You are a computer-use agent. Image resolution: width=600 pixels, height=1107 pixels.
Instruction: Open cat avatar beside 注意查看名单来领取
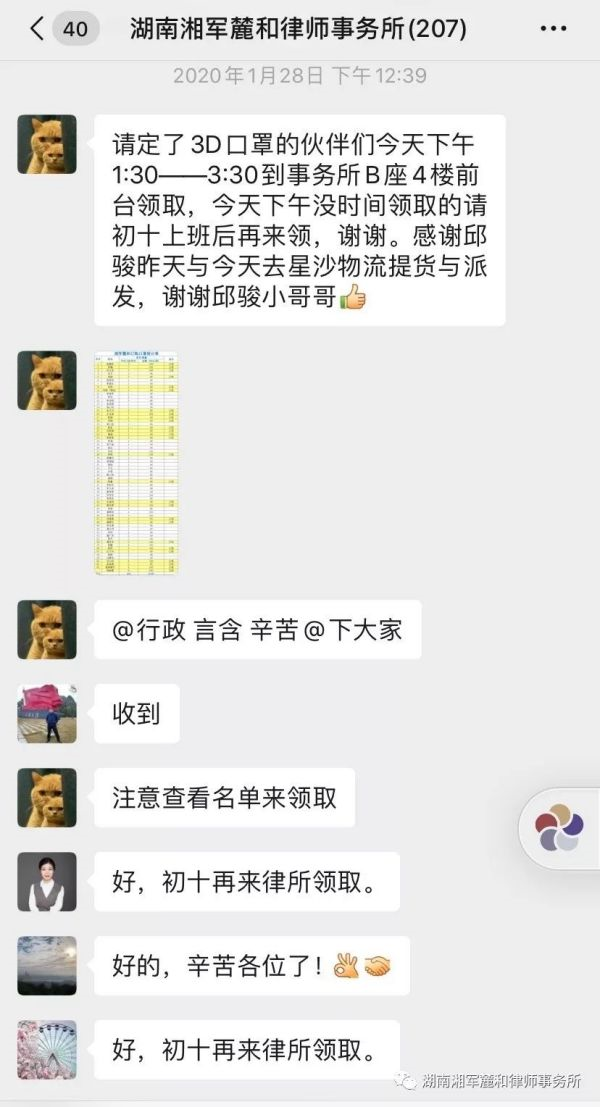(47, 797)
